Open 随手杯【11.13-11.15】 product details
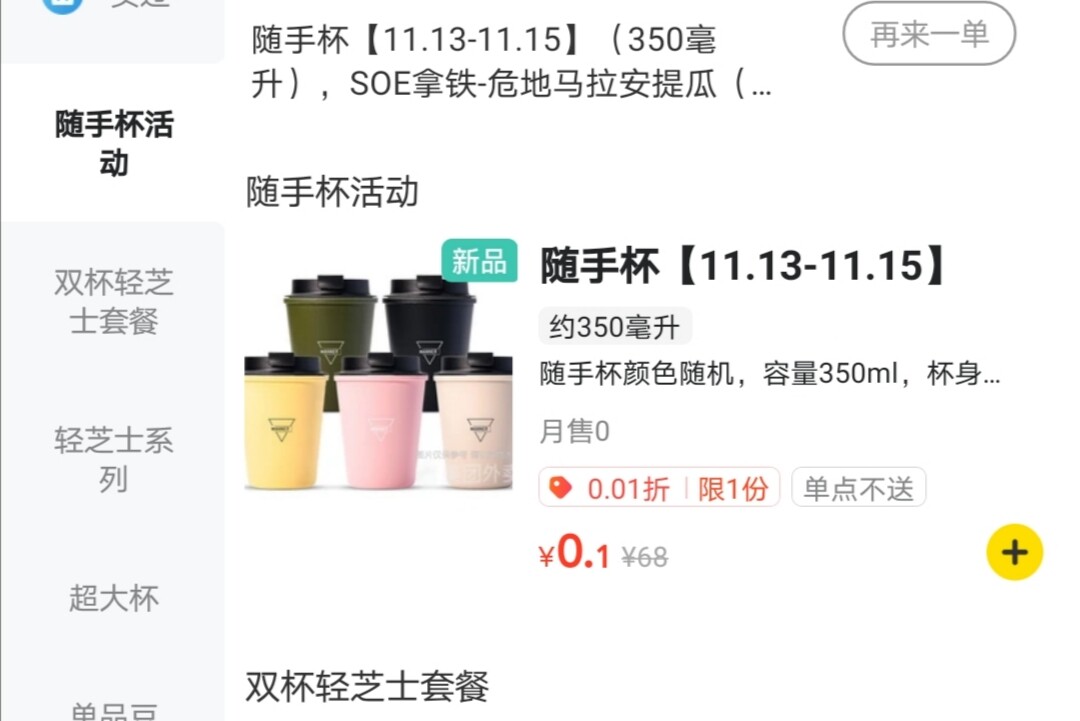This screenshot has height=721, width=1080. pos(744,267)
